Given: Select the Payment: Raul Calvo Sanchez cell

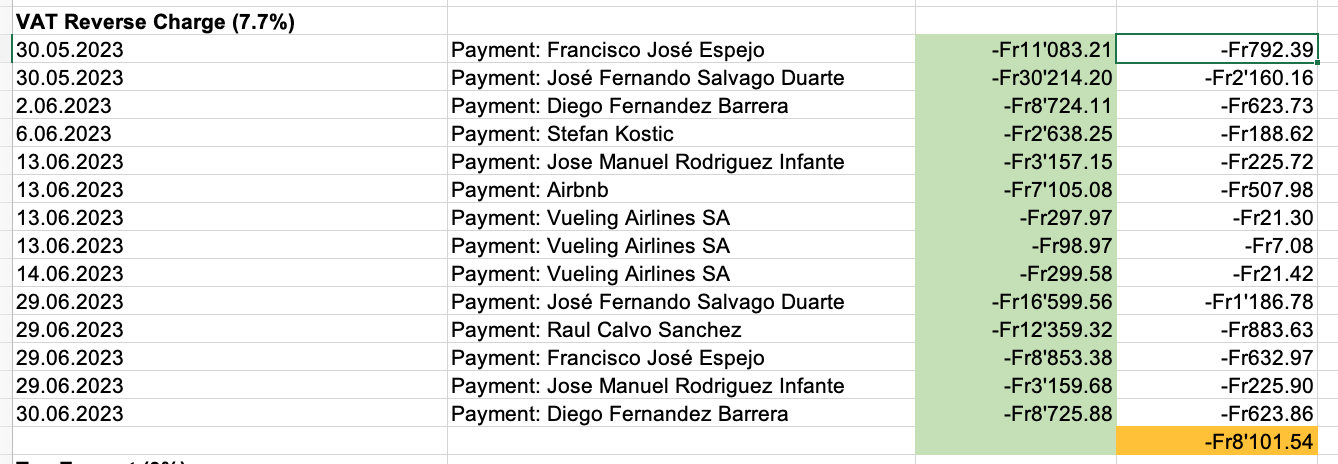Looking at the screenshot, I should 680,330.
